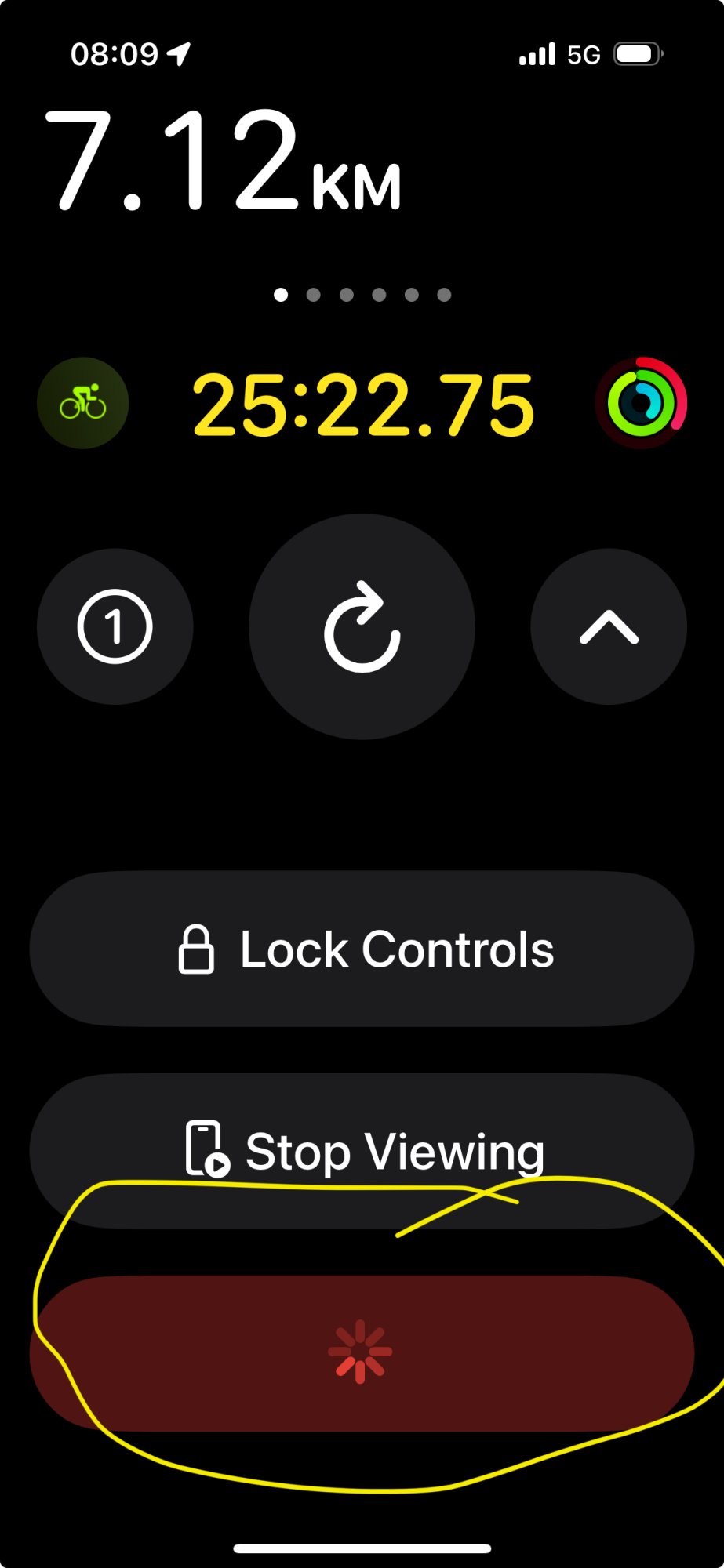Collapse controls with the up chevron
724x1568 pixels.
point(609,626)
